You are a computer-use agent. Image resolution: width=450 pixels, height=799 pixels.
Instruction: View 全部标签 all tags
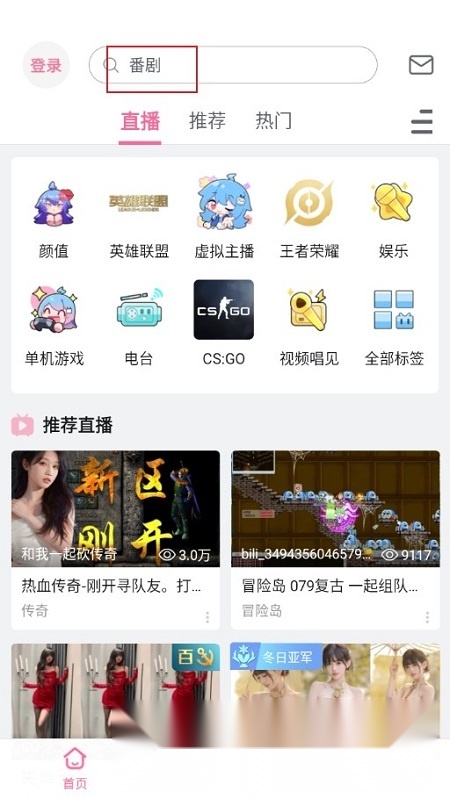[394, 325]
